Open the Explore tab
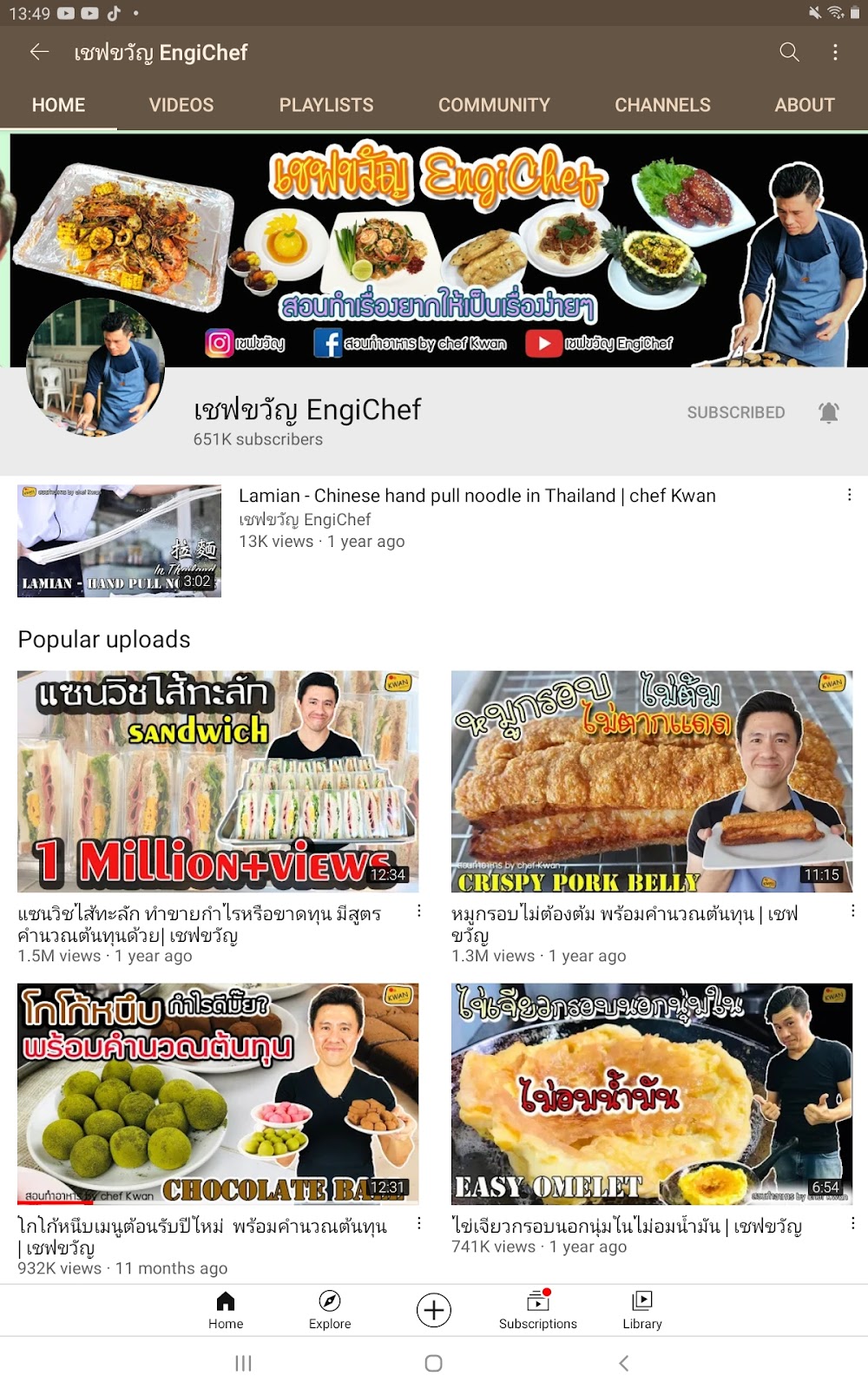 coord(330,1309)
